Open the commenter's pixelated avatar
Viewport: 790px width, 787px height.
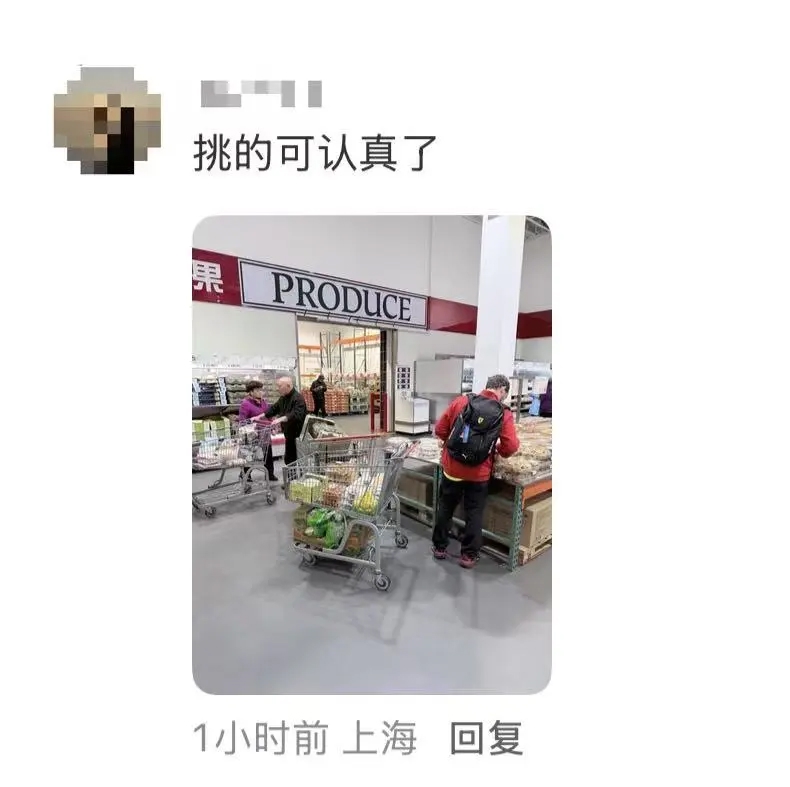107,120
